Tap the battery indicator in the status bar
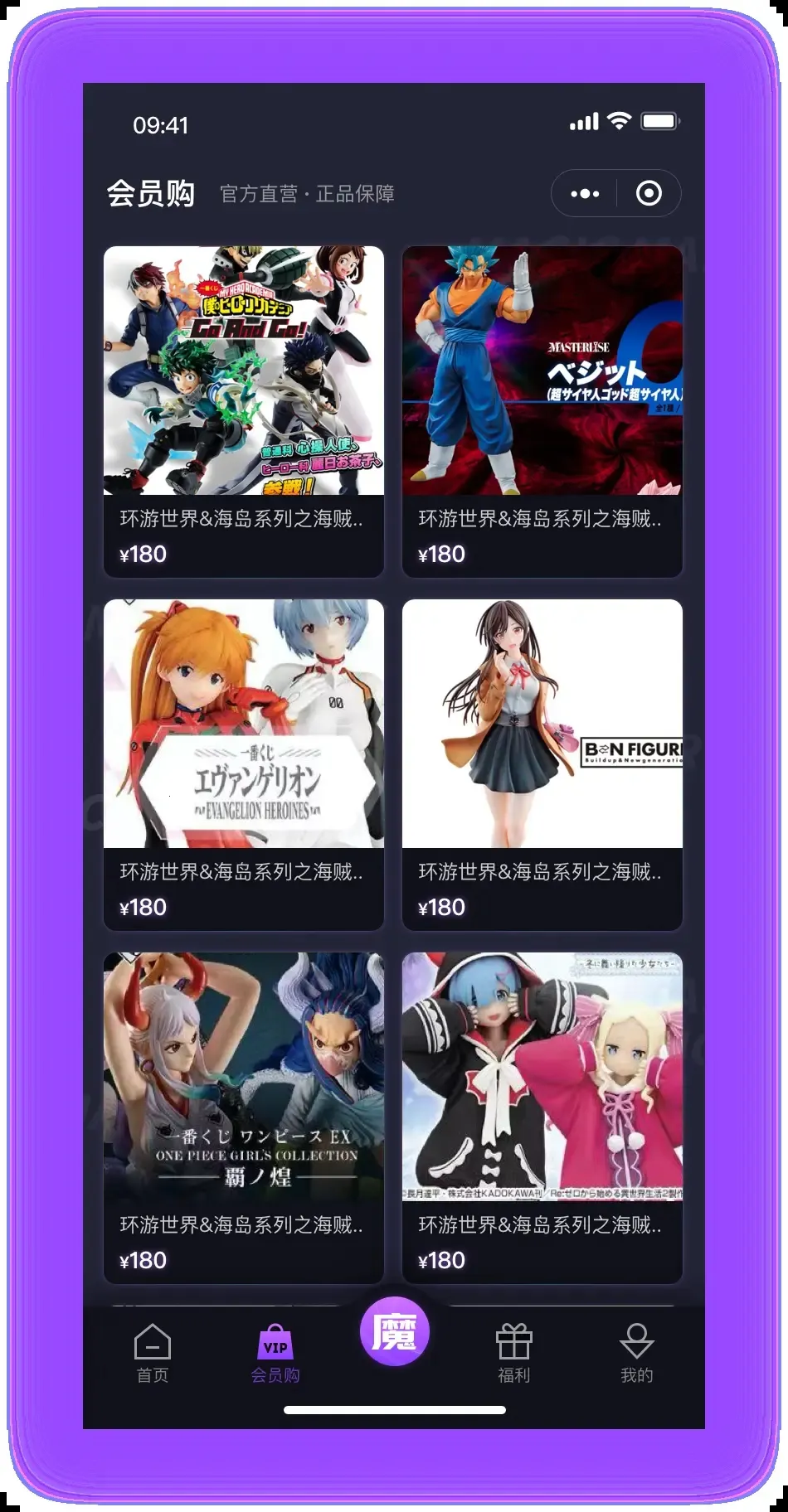 point(659,121)
